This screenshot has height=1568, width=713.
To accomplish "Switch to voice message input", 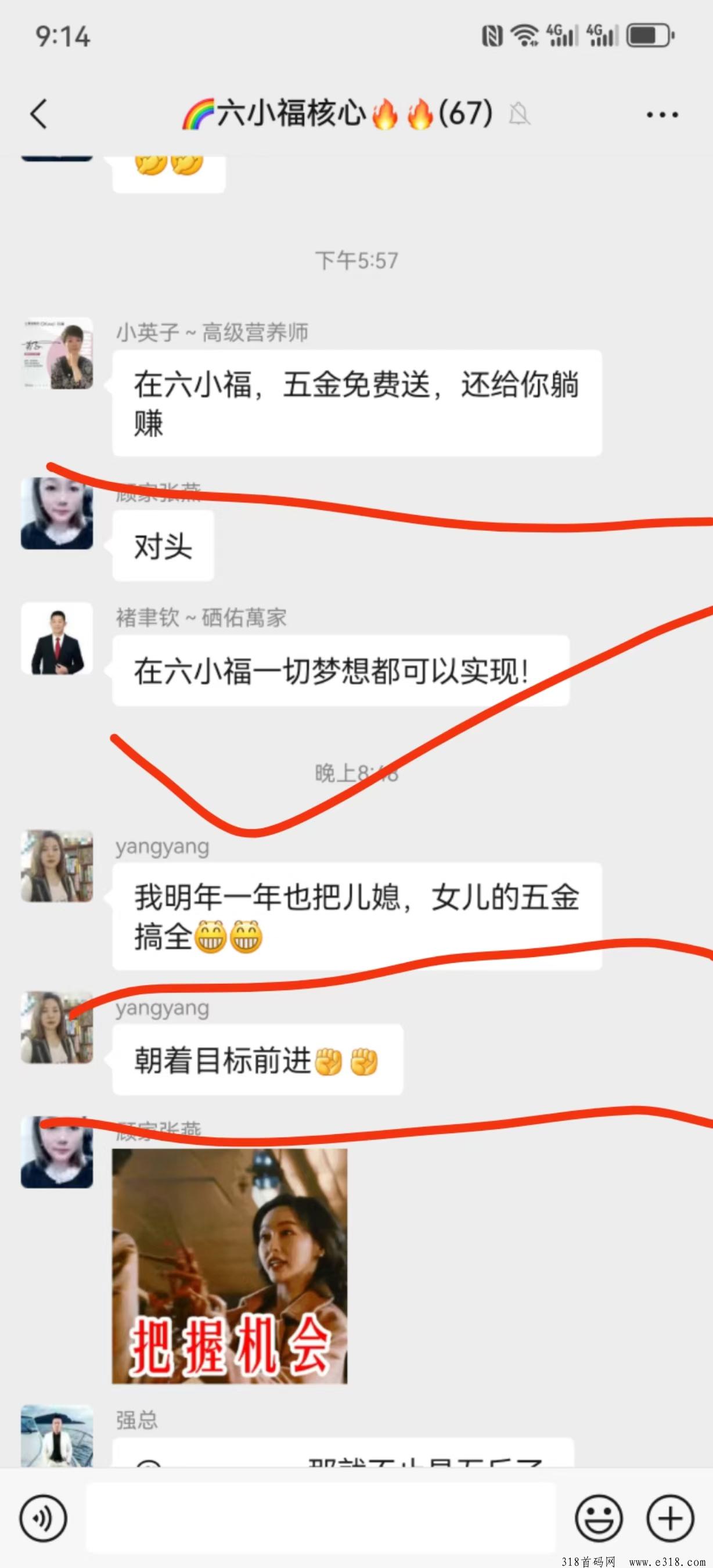I will (x=43, y=1519).
